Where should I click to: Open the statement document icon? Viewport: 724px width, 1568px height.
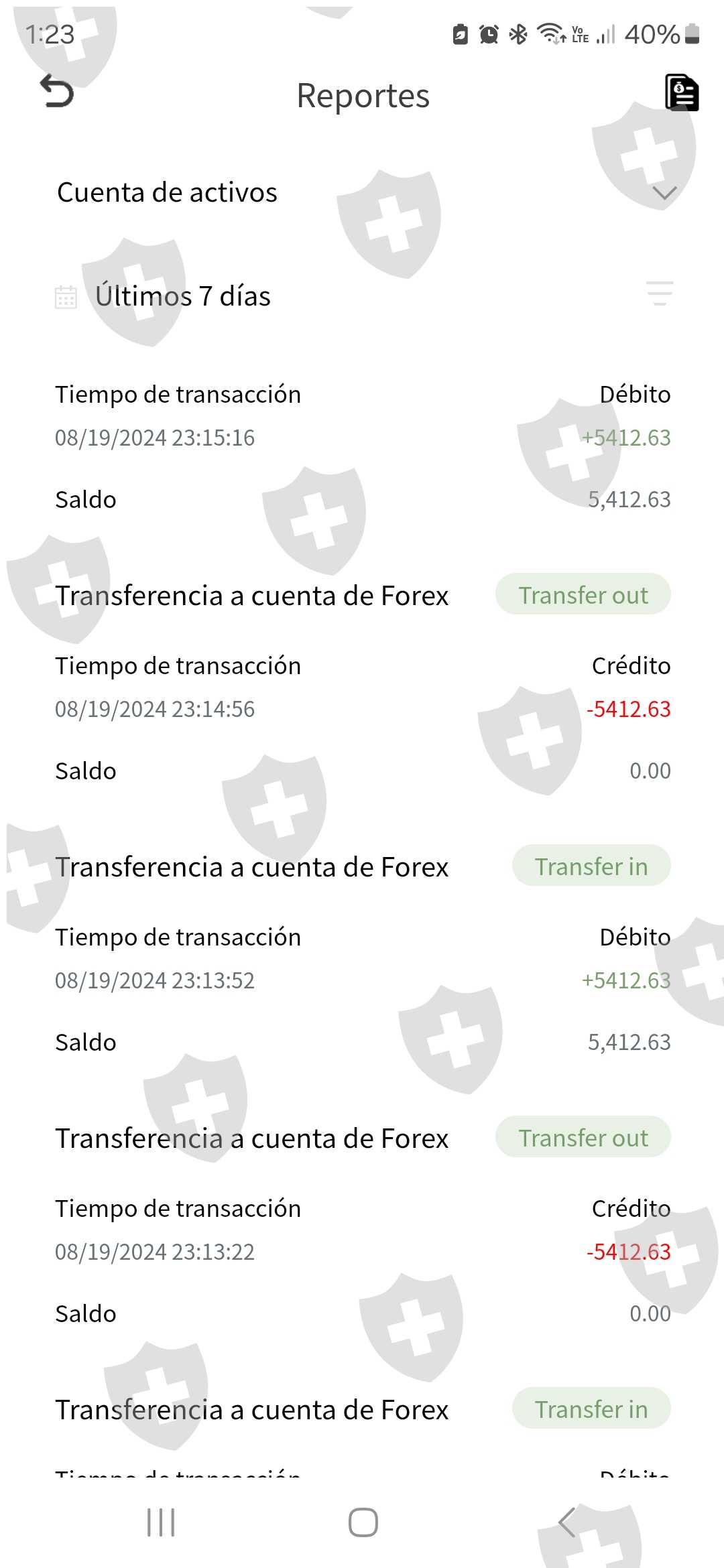coord(681,92)
